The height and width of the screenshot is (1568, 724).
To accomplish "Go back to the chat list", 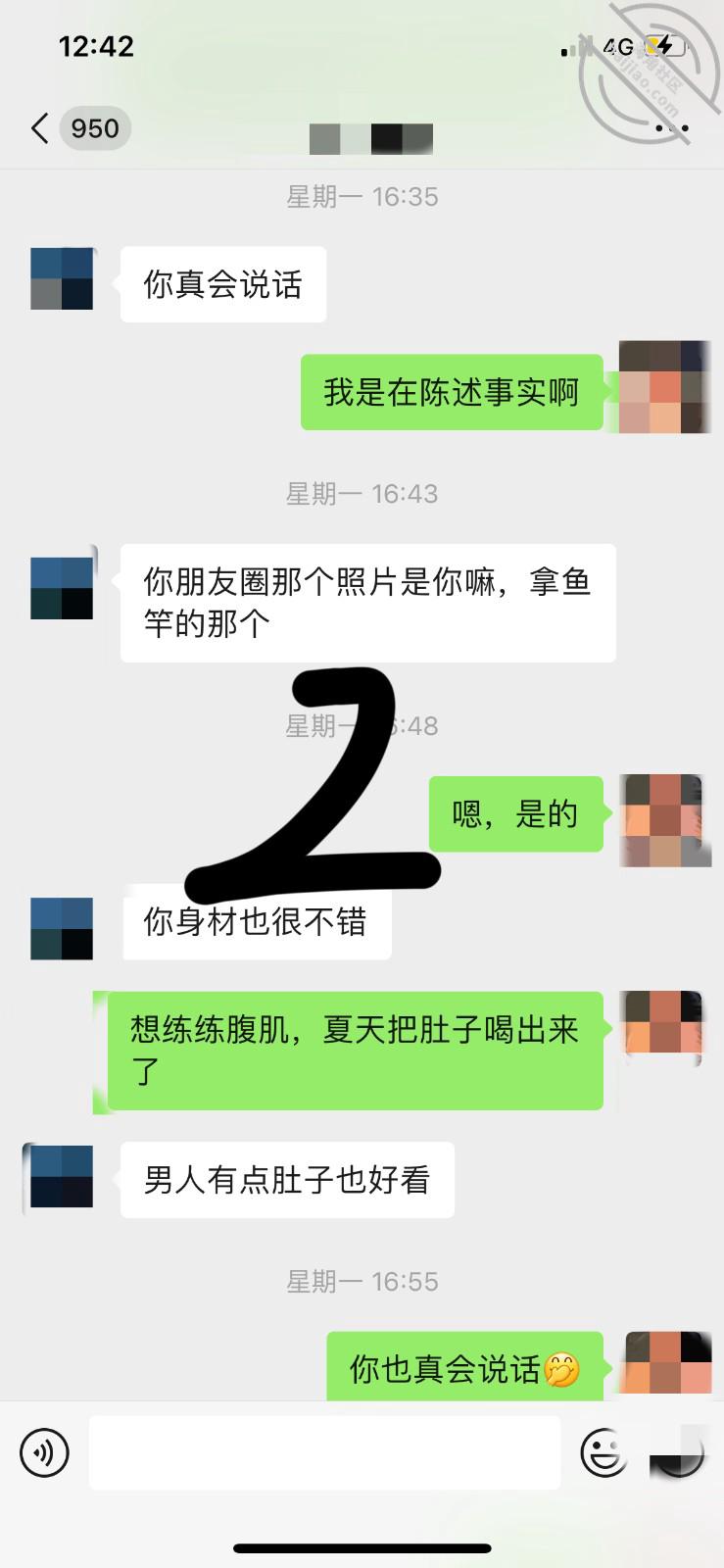I will point(40,128).
